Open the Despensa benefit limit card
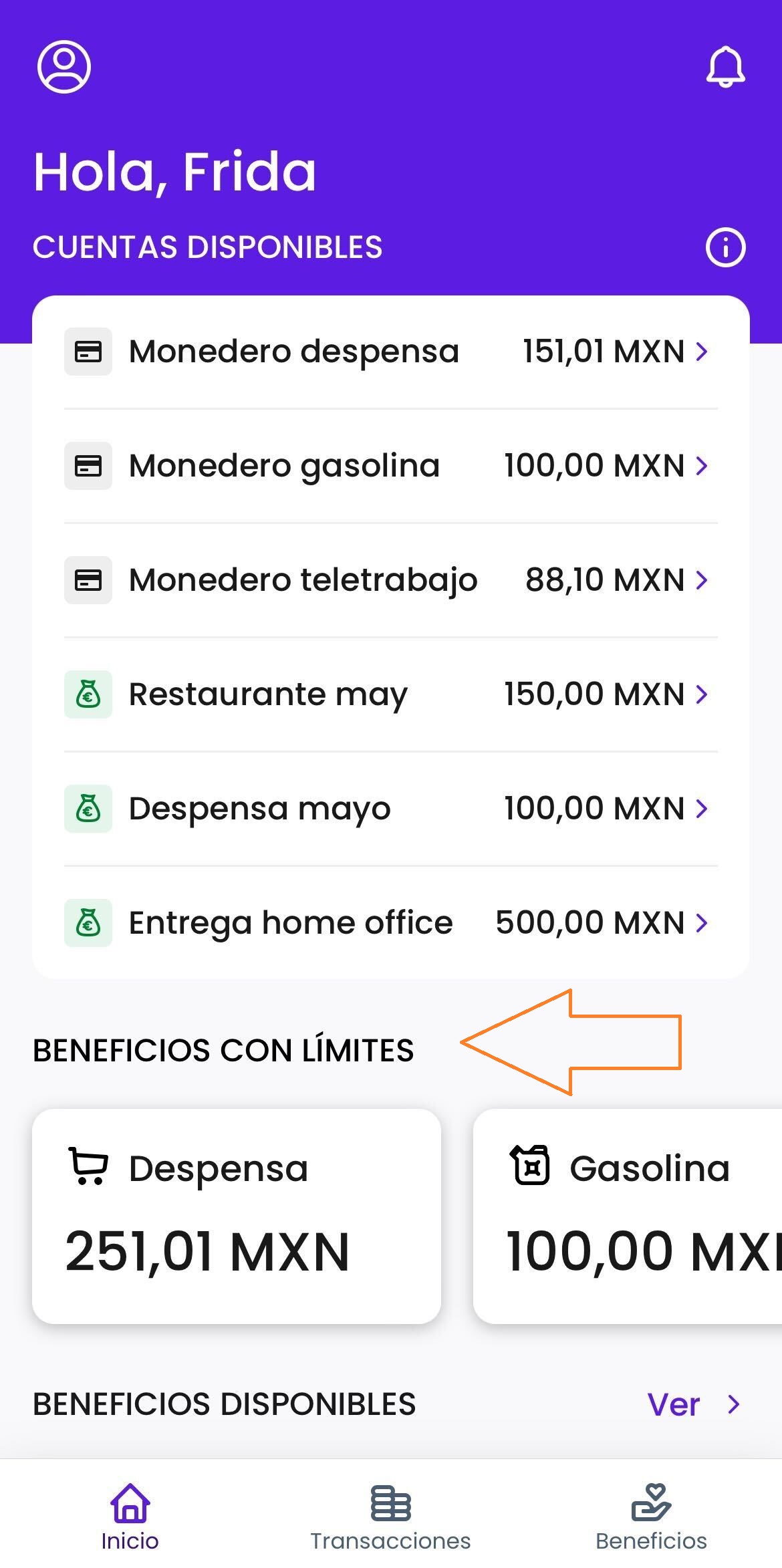Screen dimensions: 782x1568 237,1216
